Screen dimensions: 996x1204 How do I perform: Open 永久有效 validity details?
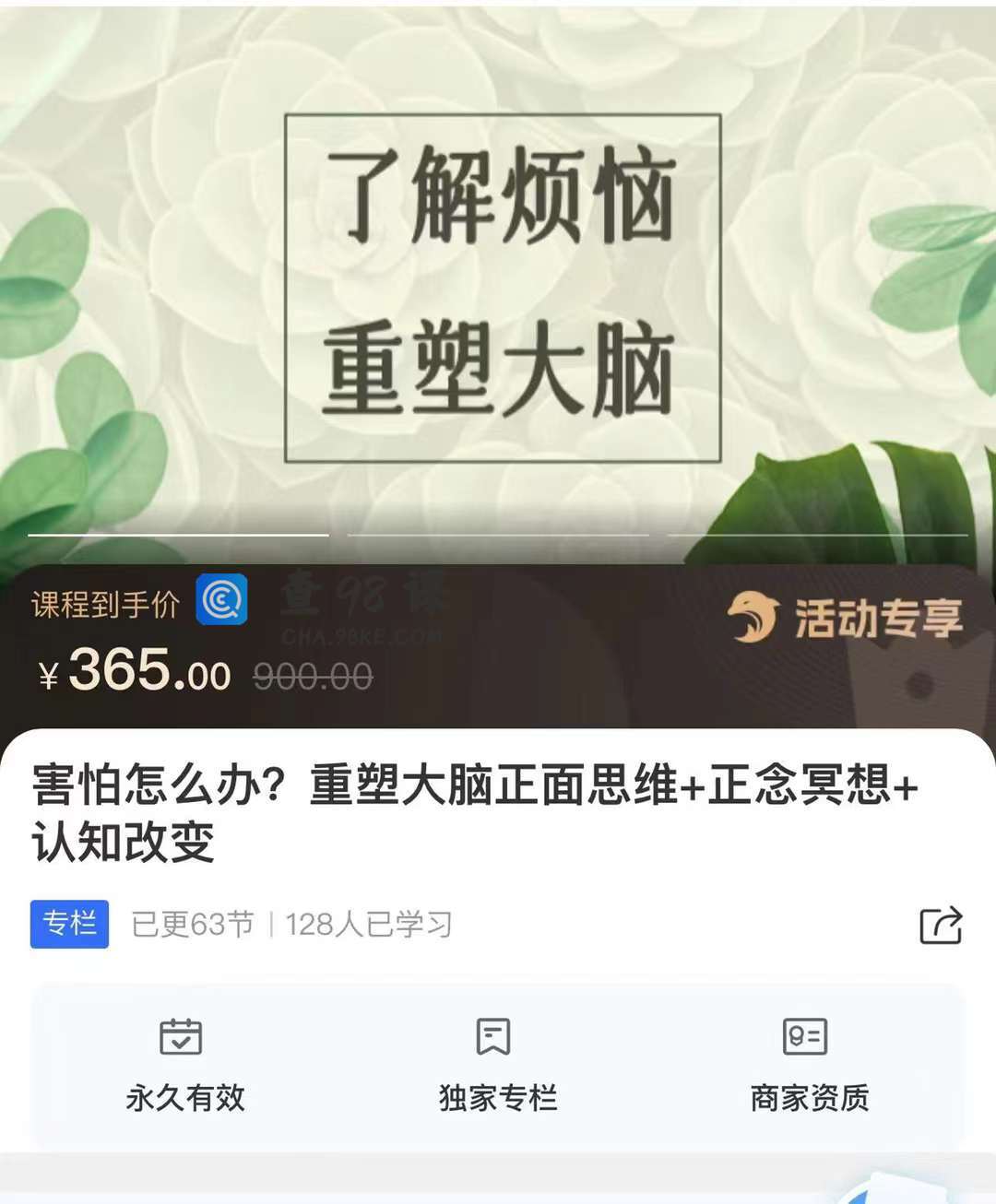pos(184,1065)
